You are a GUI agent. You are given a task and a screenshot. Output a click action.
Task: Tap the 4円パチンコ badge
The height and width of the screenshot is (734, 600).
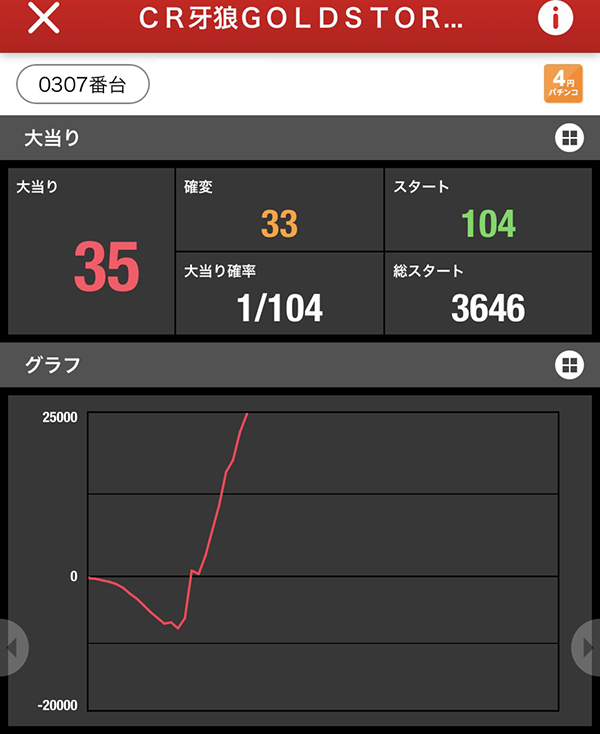(x=562, y=84)
